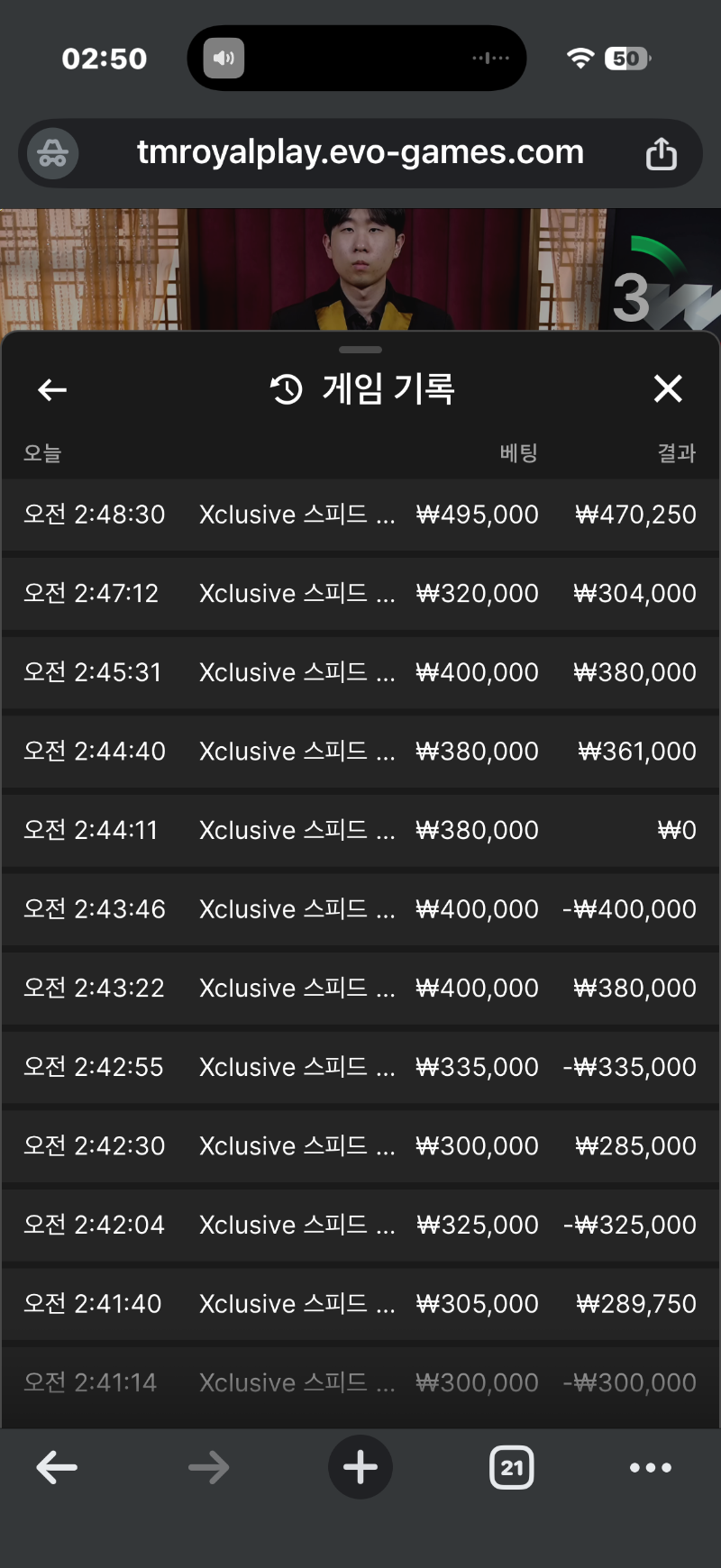Open the 2:42:04 game record
Viewport: 721px width, 1568px height.
[360, 1225]
